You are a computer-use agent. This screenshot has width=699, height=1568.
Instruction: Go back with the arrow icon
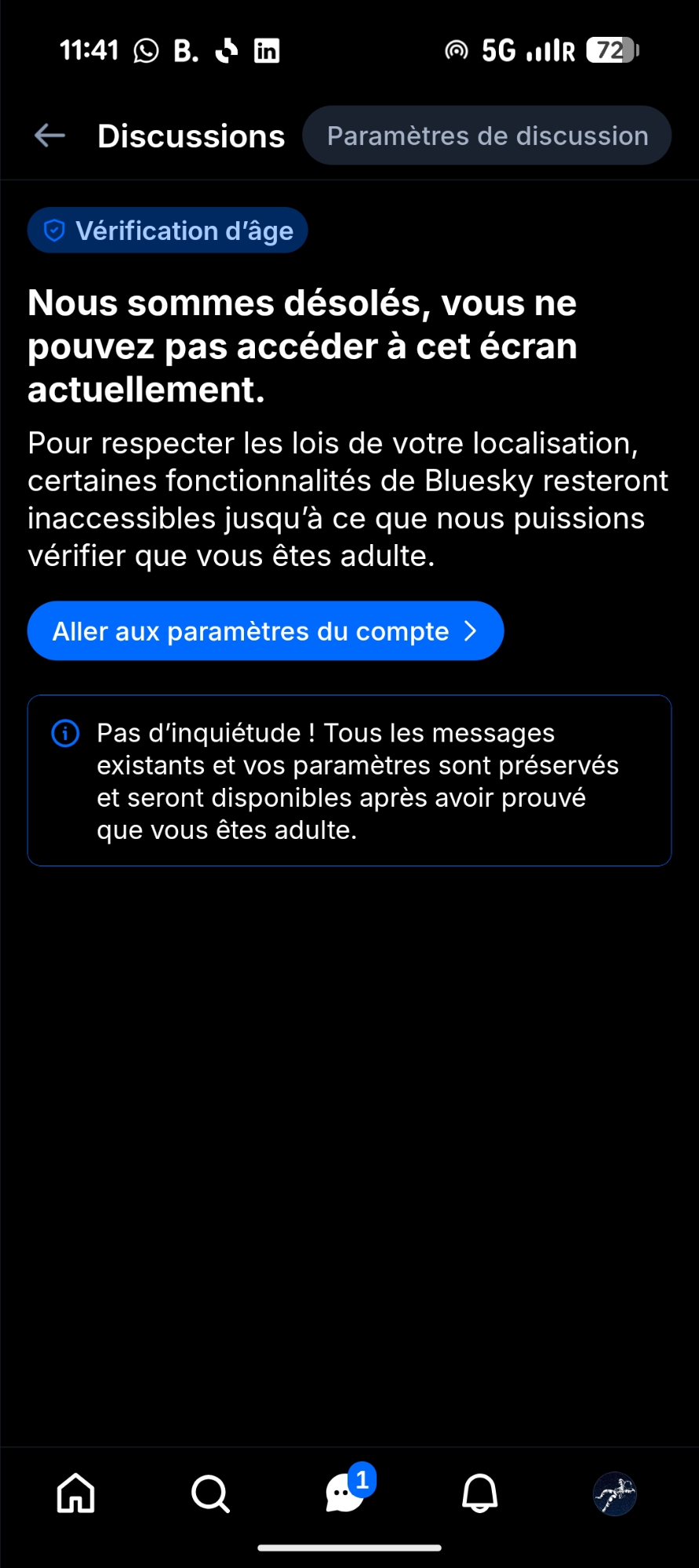[50, 136]
